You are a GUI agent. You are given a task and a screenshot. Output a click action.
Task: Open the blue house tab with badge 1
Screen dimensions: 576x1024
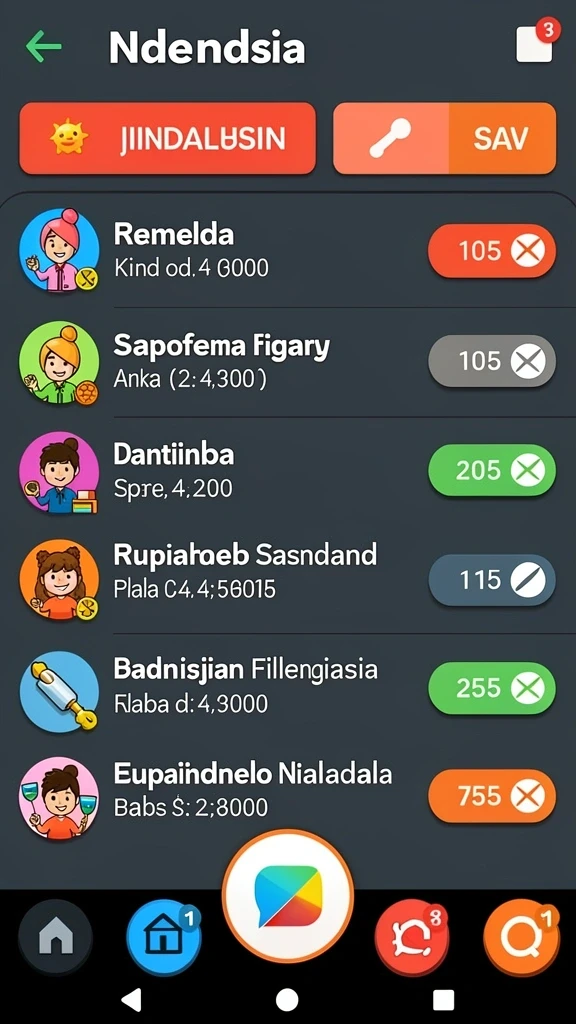tap(164, 938)
